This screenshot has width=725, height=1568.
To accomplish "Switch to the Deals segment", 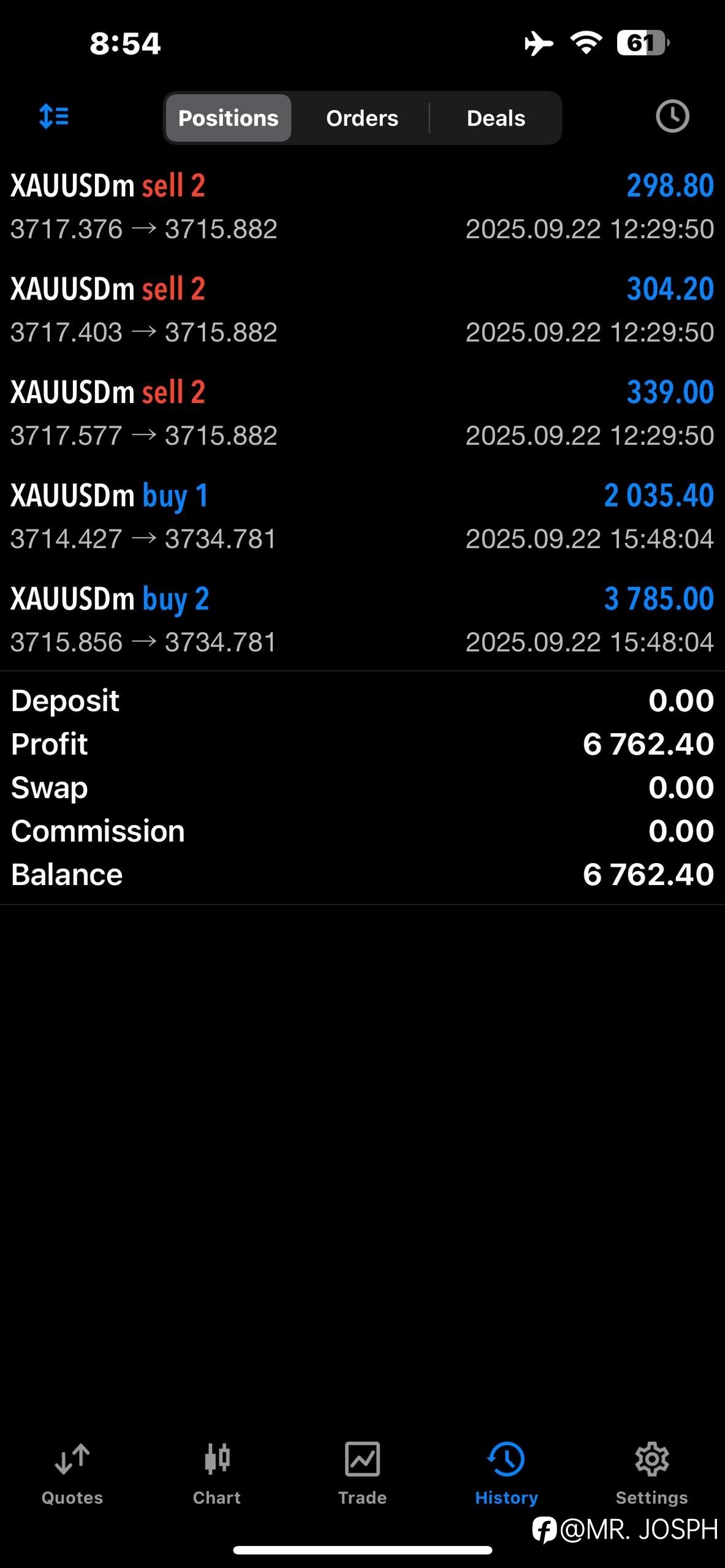I will pyautogui.click(x=496, y=118).
